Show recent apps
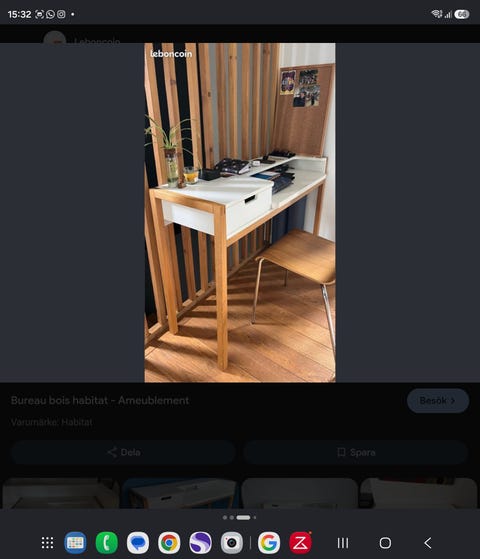 coord(343,543)
